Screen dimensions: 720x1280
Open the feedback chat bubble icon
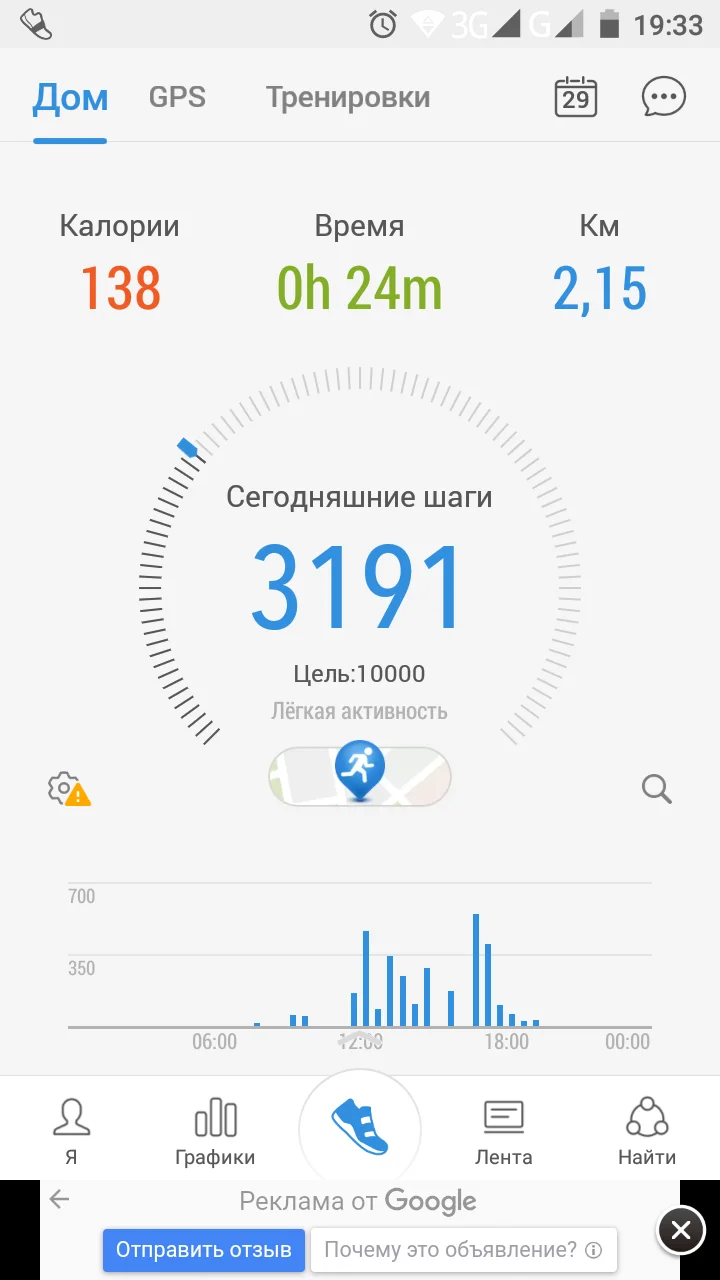pyautogui.click(x=663, y=96)
